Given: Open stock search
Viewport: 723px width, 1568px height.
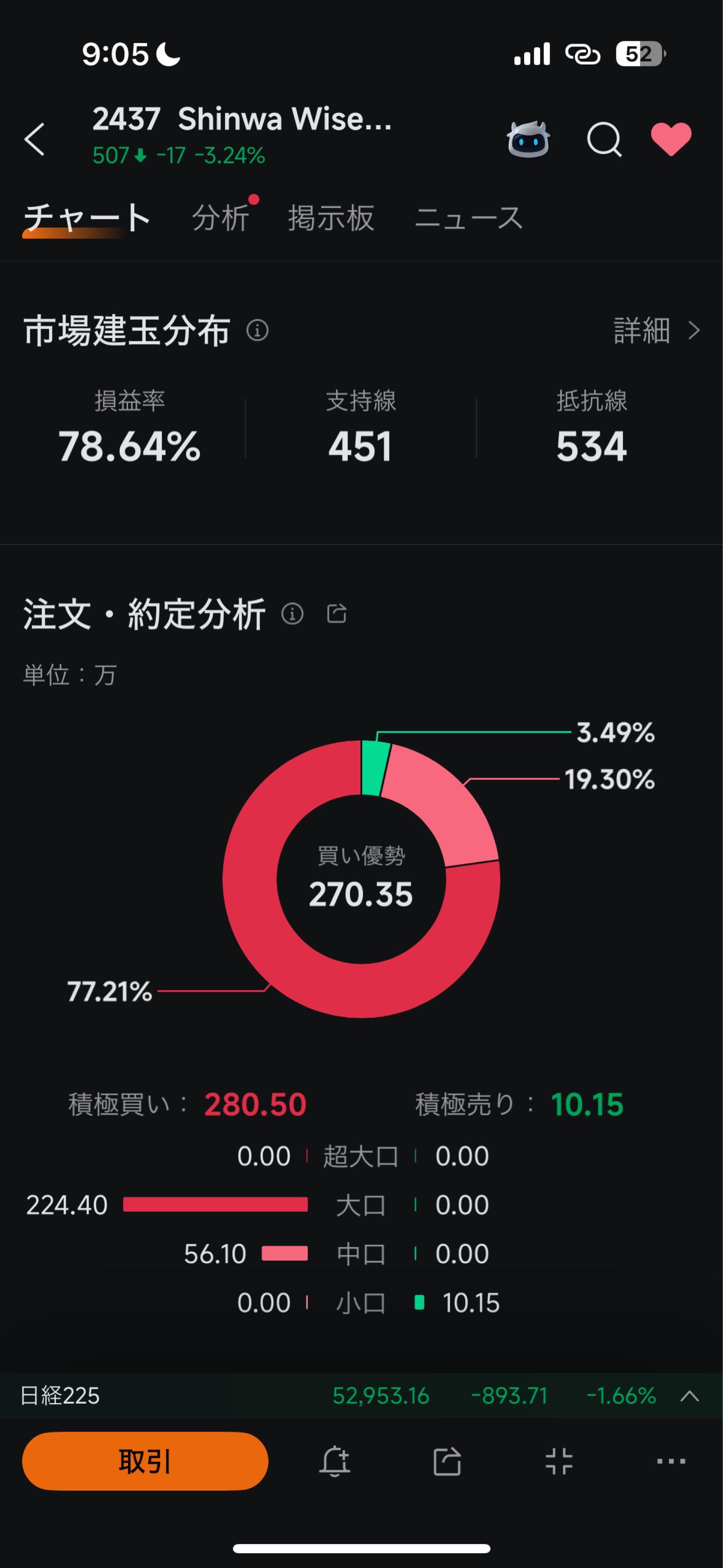Looking at the screenshot, I should (603, 139).
